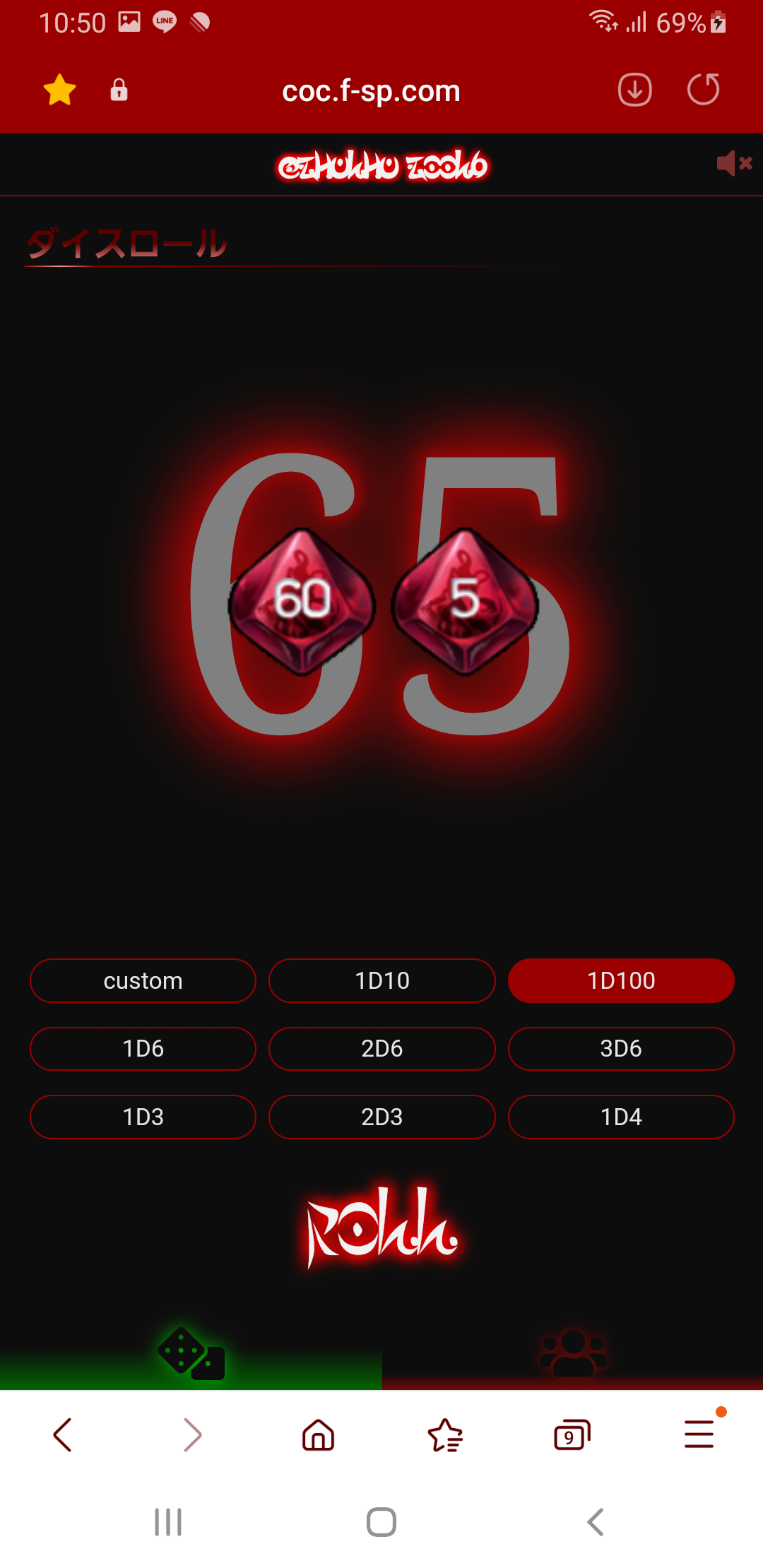763x1568 pixels.
Task: Choose the 1D6 dice
Action: click(143, 1048)
